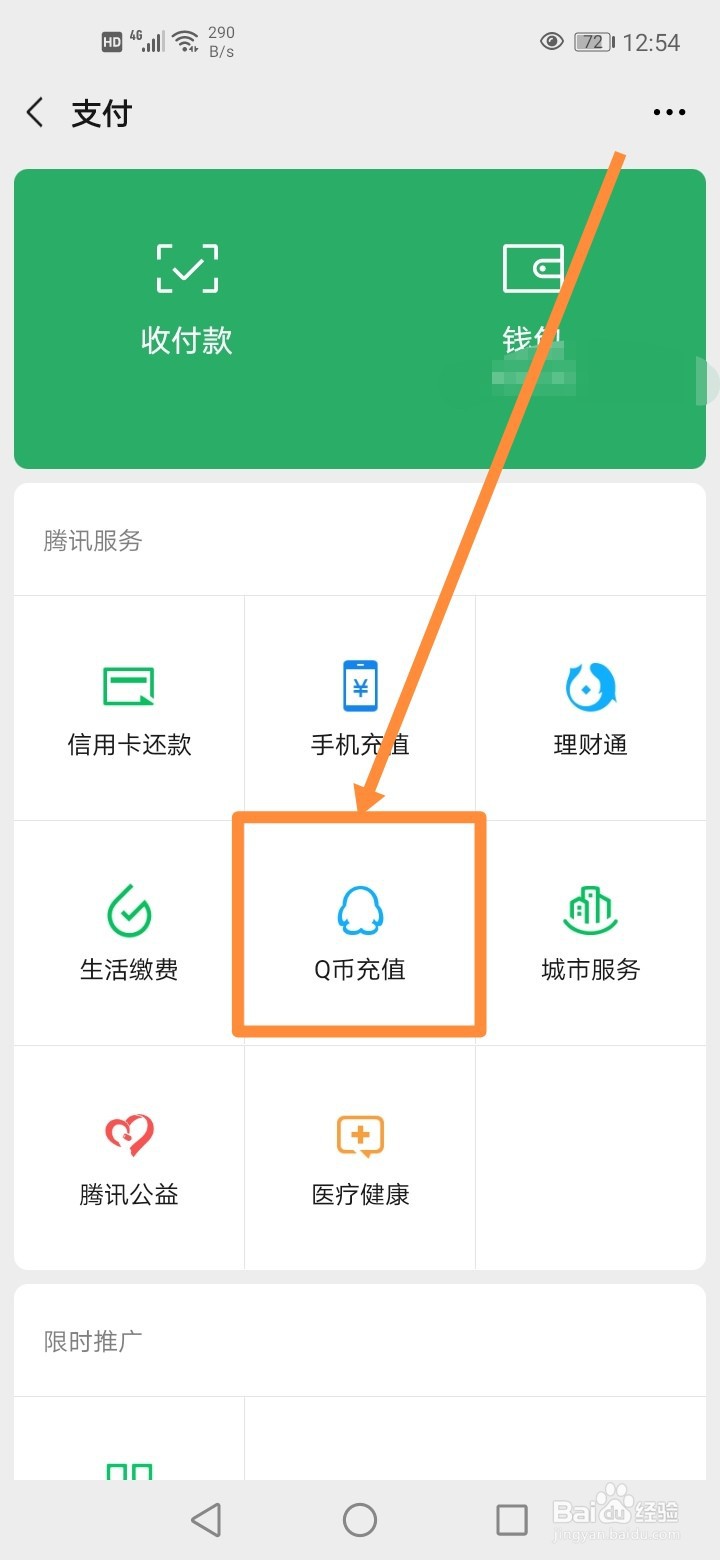The image size is (720, 1560).
Task: Open the more options menu at top right
Action: pos(668,111)
